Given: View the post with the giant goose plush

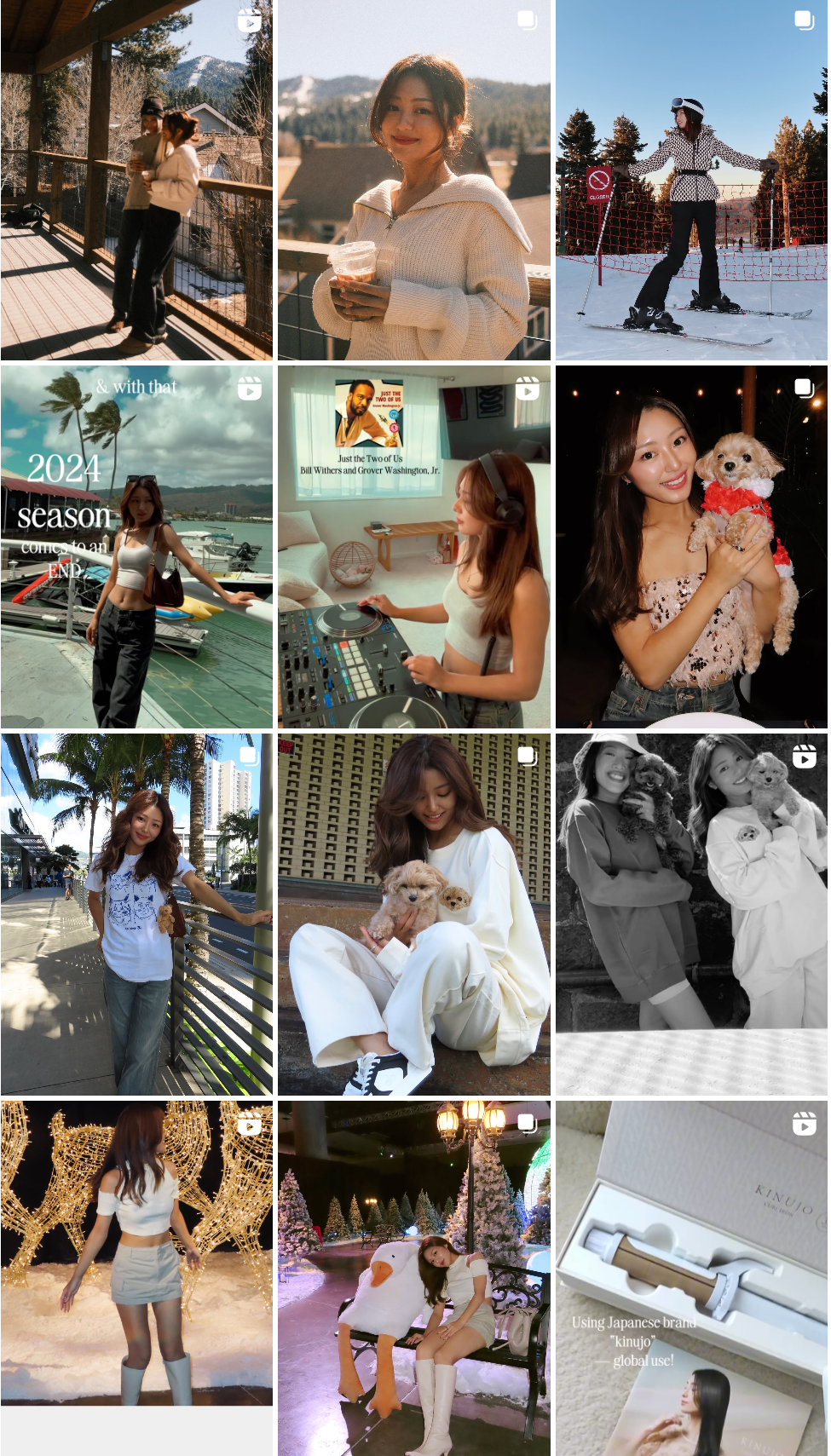Looking at the screenshot, I should click(413, 1278).
